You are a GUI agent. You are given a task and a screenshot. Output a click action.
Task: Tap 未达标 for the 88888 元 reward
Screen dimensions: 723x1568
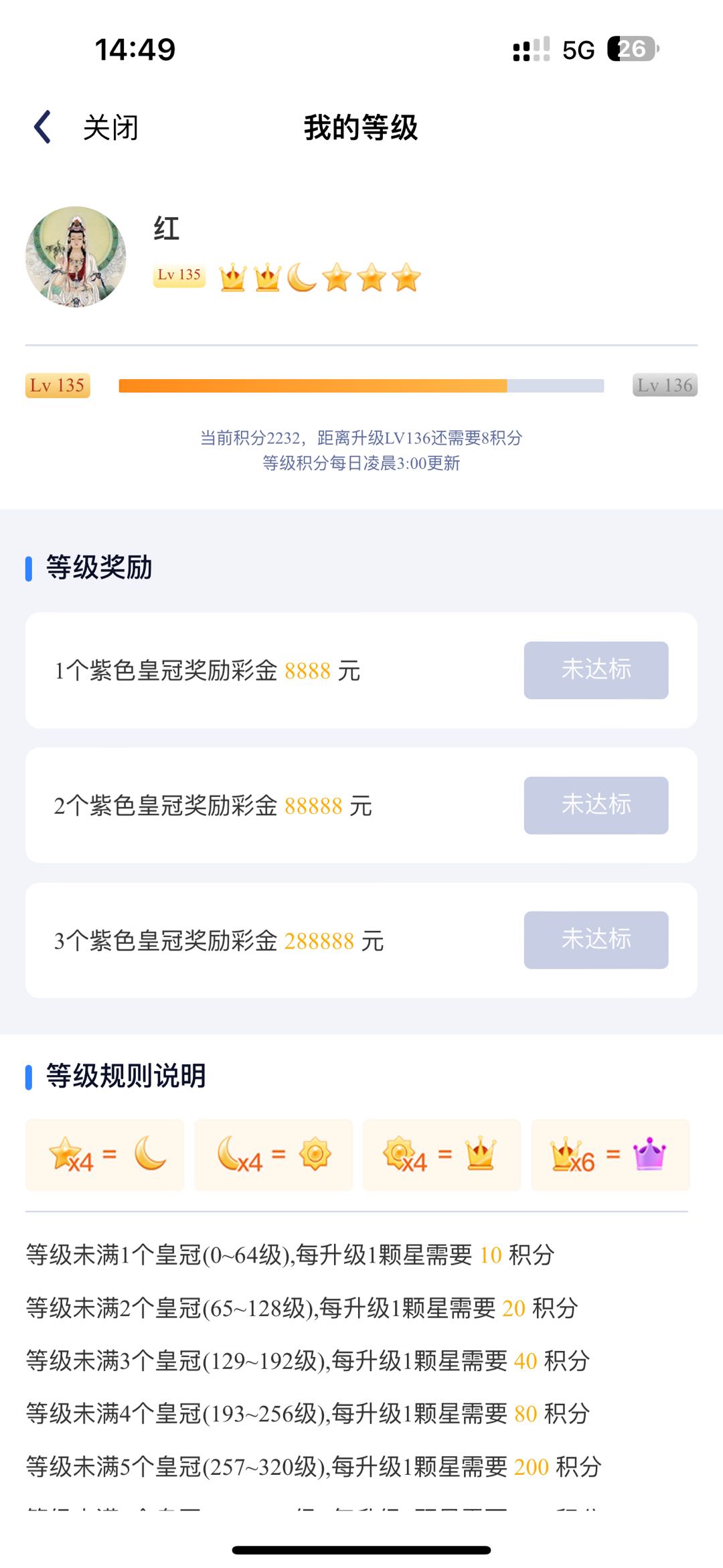tap(596, 805)
